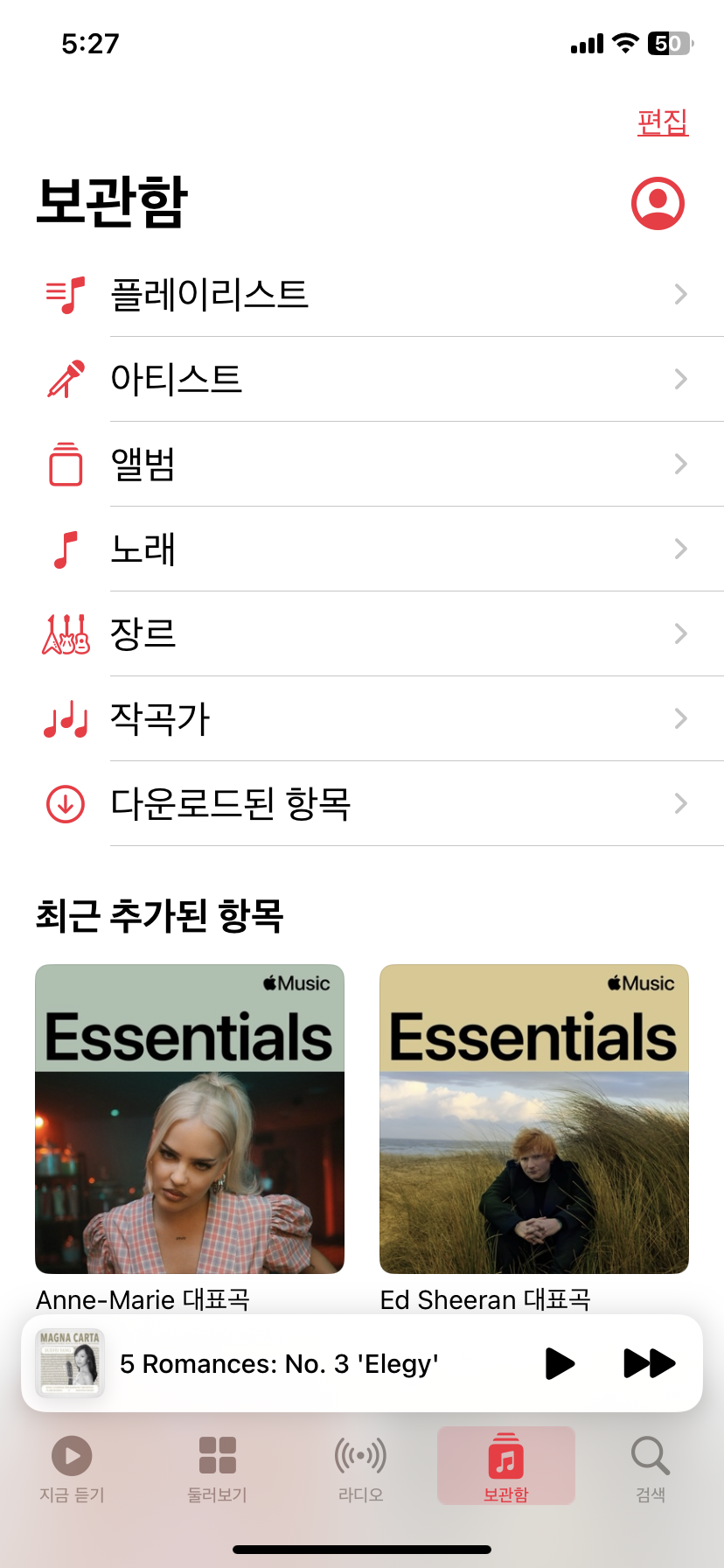Tap the 편집 edit link
Viewport: 724px width, 1568px height.
(x=663, y=122)
